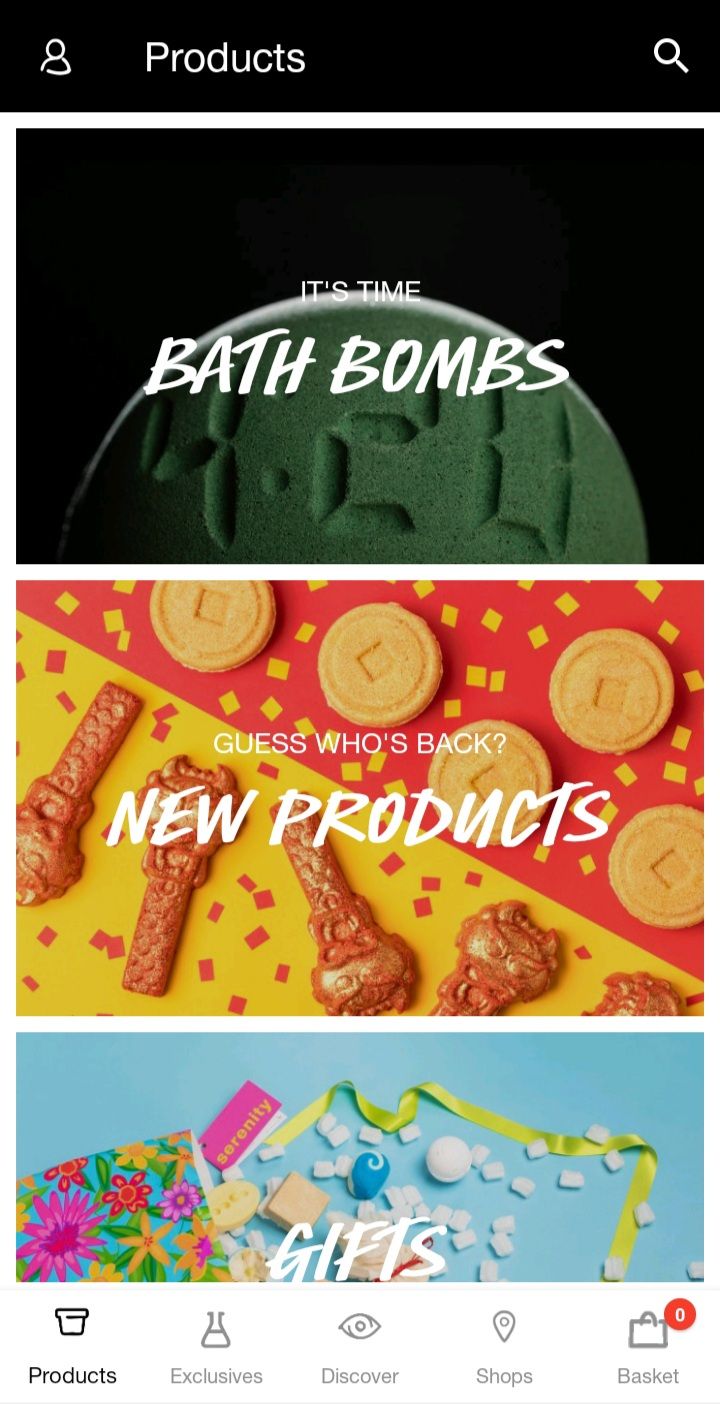
Task: Open the New Products banner
Action: point(360,798)
